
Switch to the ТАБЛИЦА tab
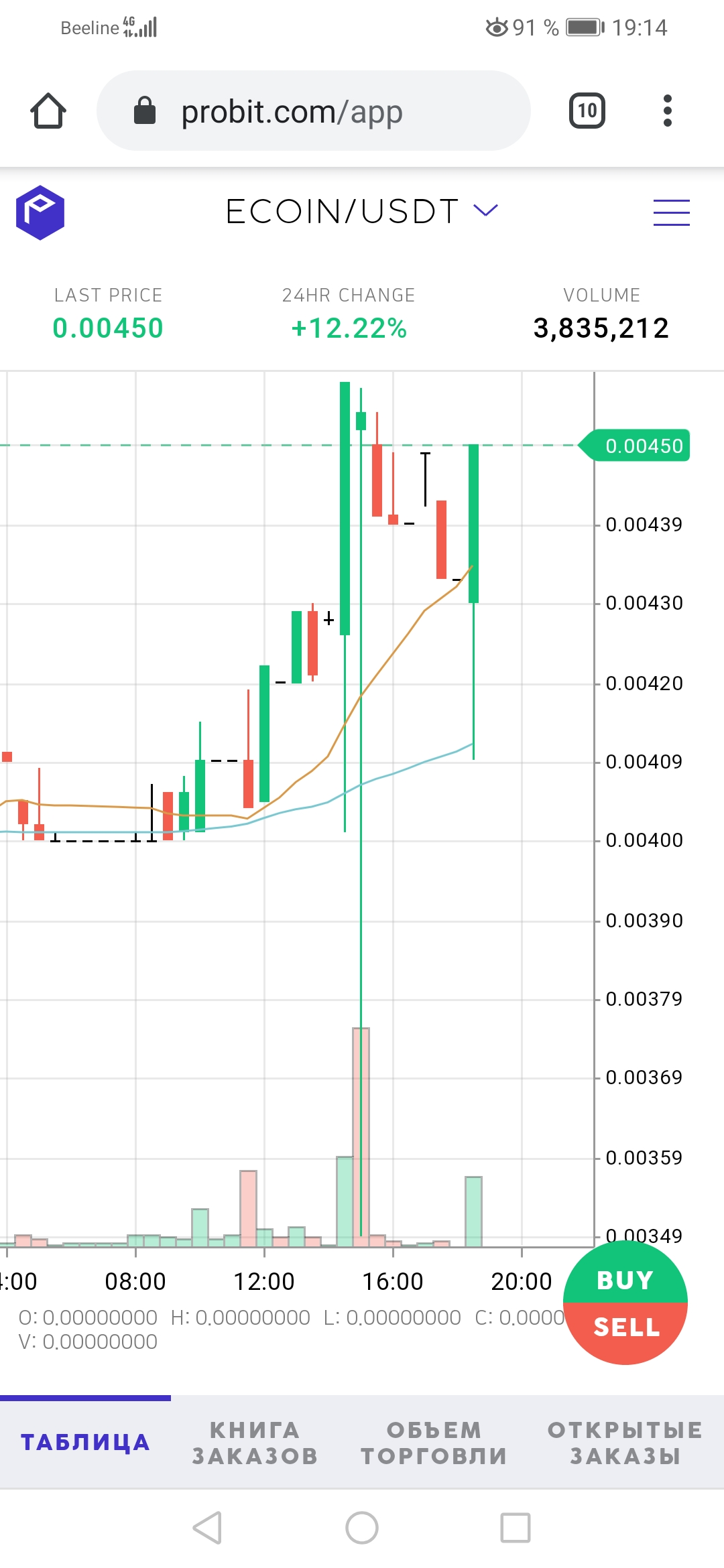click(x=85, y=1442)
